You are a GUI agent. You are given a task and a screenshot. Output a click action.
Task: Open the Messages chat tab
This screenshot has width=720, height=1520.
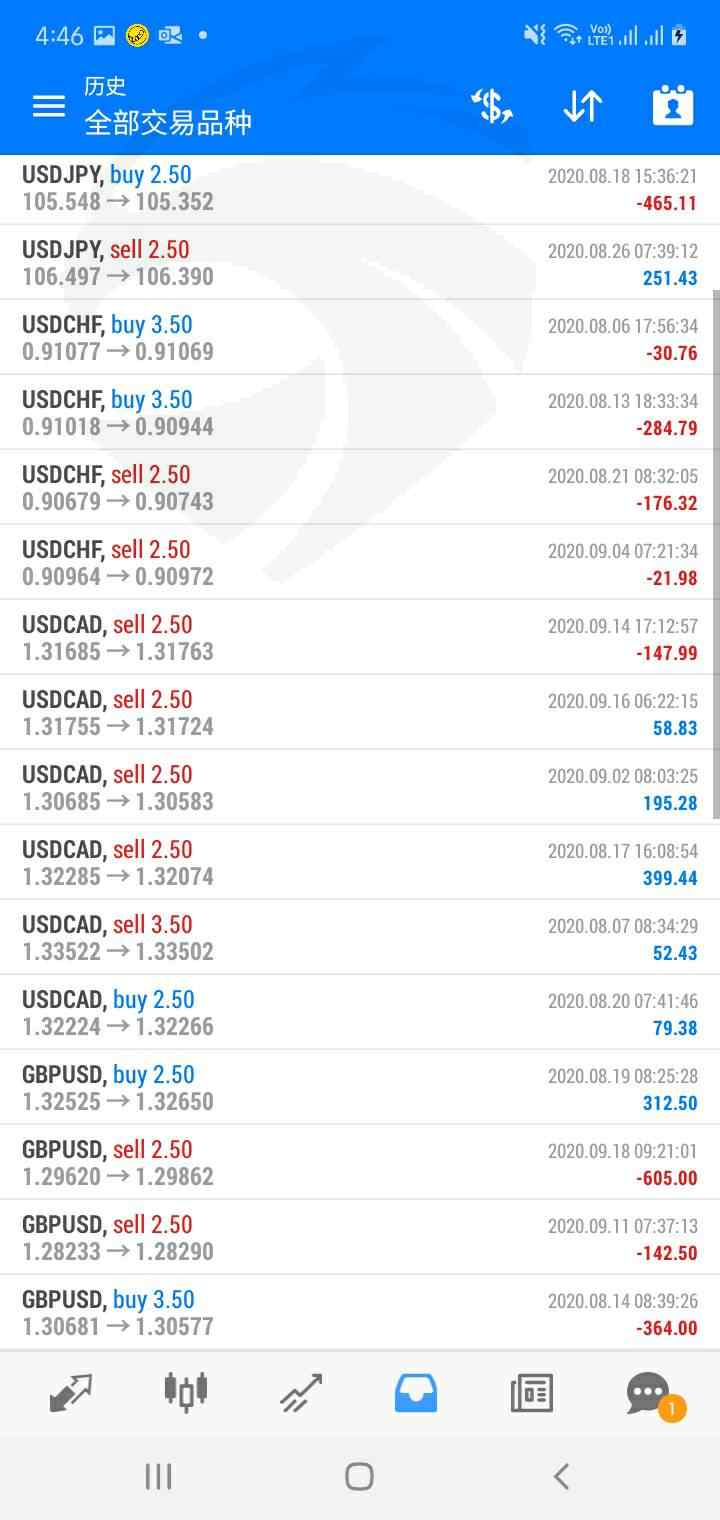648,1392
